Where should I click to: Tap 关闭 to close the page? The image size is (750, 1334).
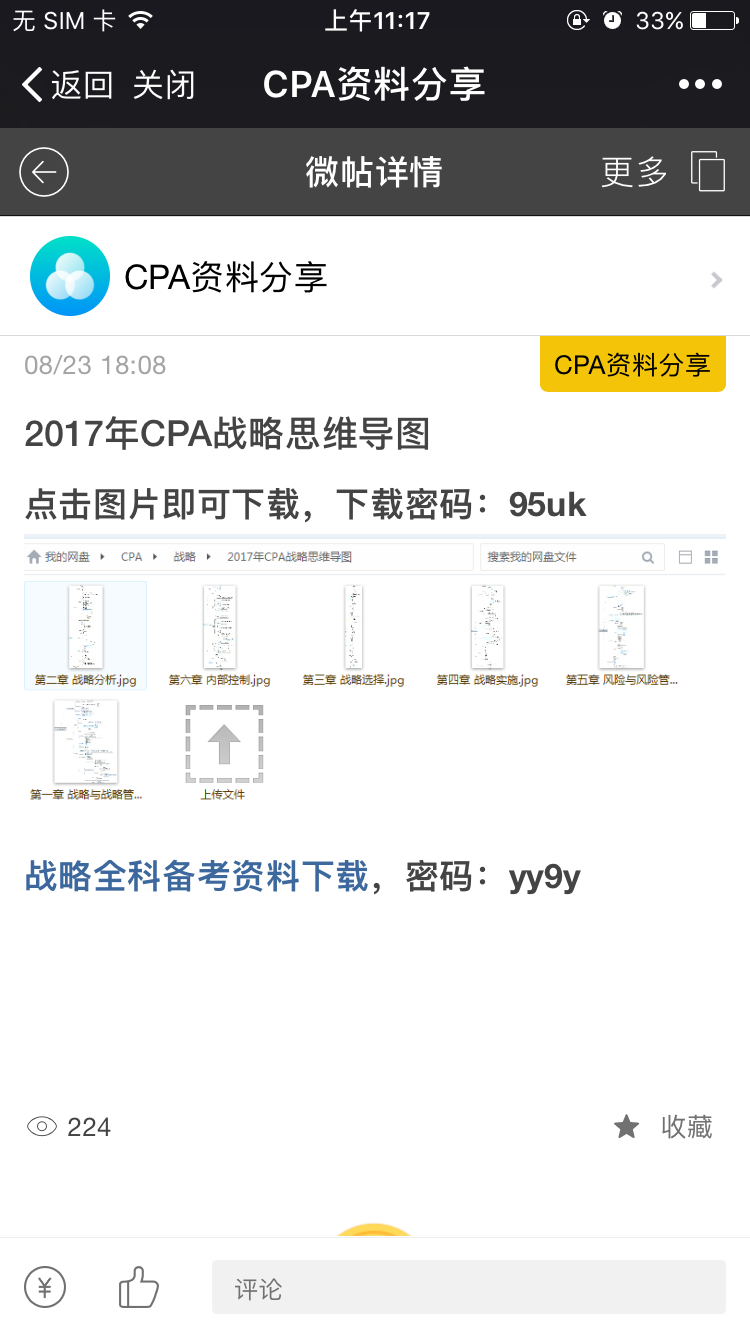point(164,85)
